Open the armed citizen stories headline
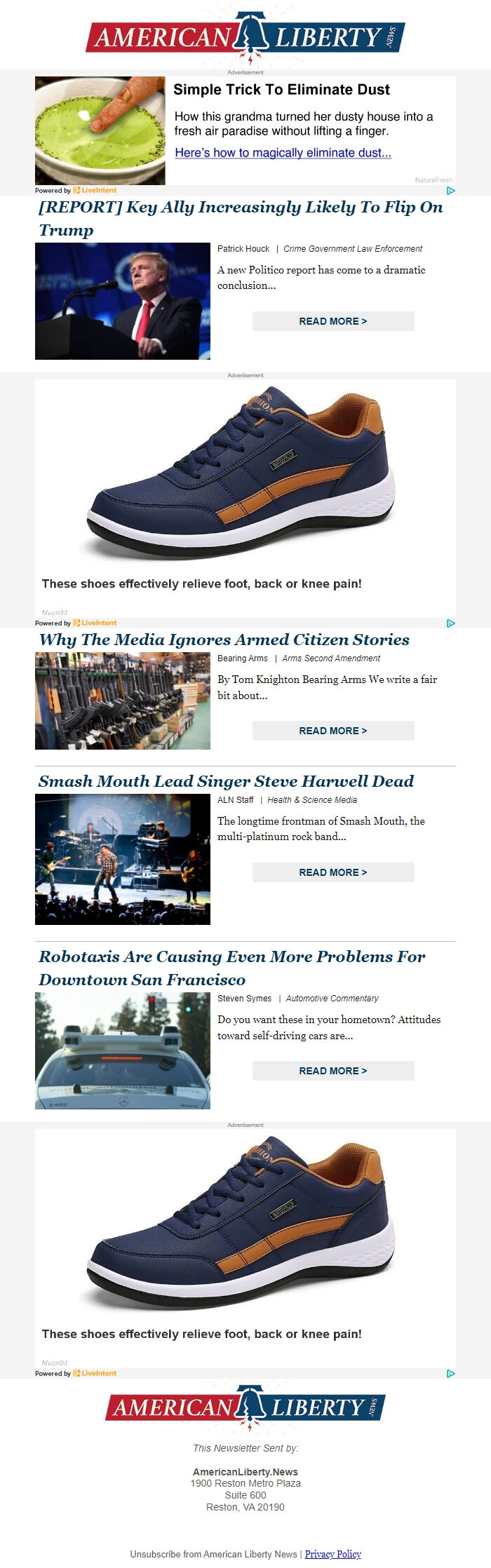This screenshot has height=1568, width=491. 224,640
